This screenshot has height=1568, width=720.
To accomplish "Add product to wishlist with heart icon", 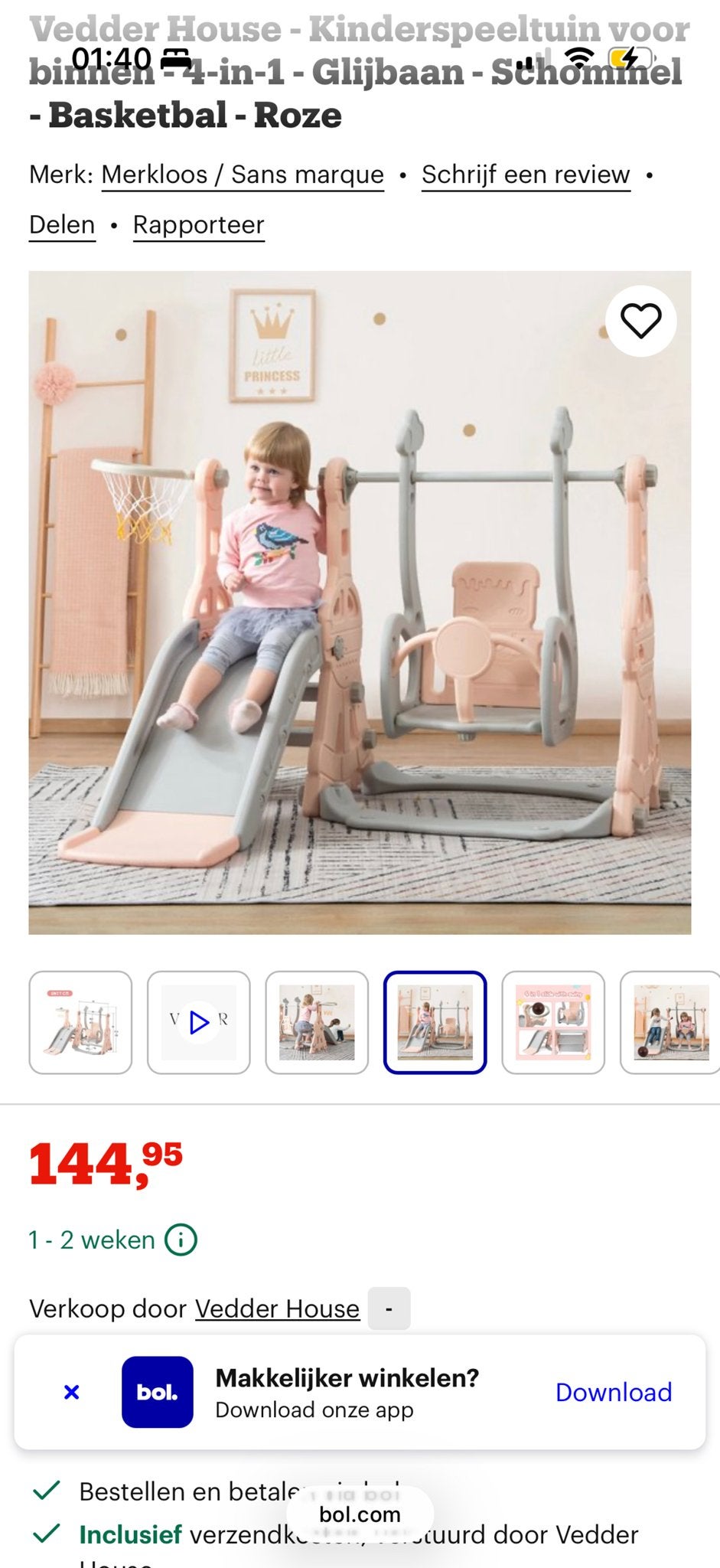I will click(x=640, y=321).
